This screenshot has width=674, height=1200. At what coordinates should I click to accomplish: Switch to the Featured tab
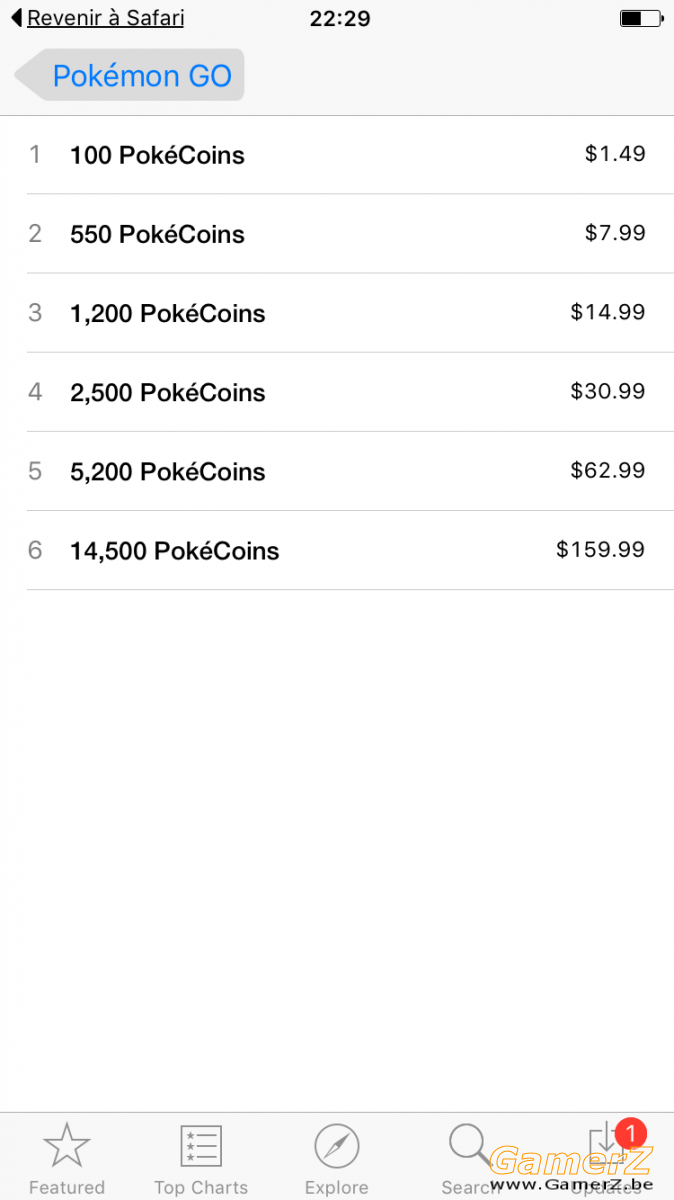click(67, 1159)
